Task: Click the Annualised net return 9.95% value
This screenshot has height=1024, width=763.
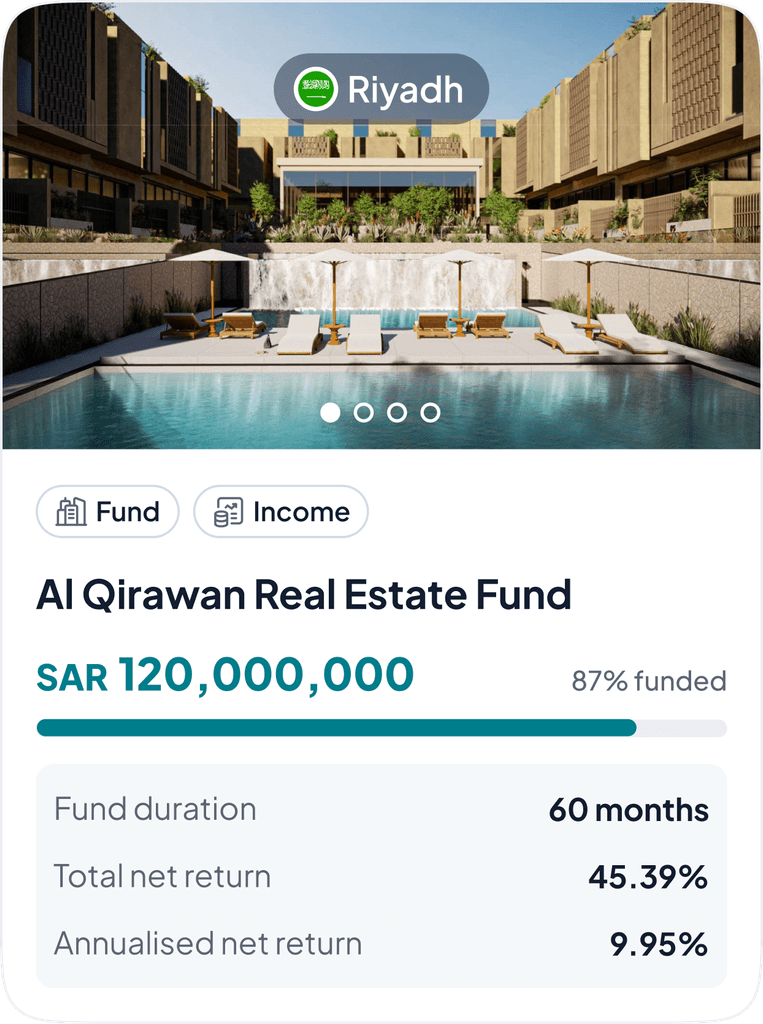Action: pyautogui.click(x=659, y=941)
